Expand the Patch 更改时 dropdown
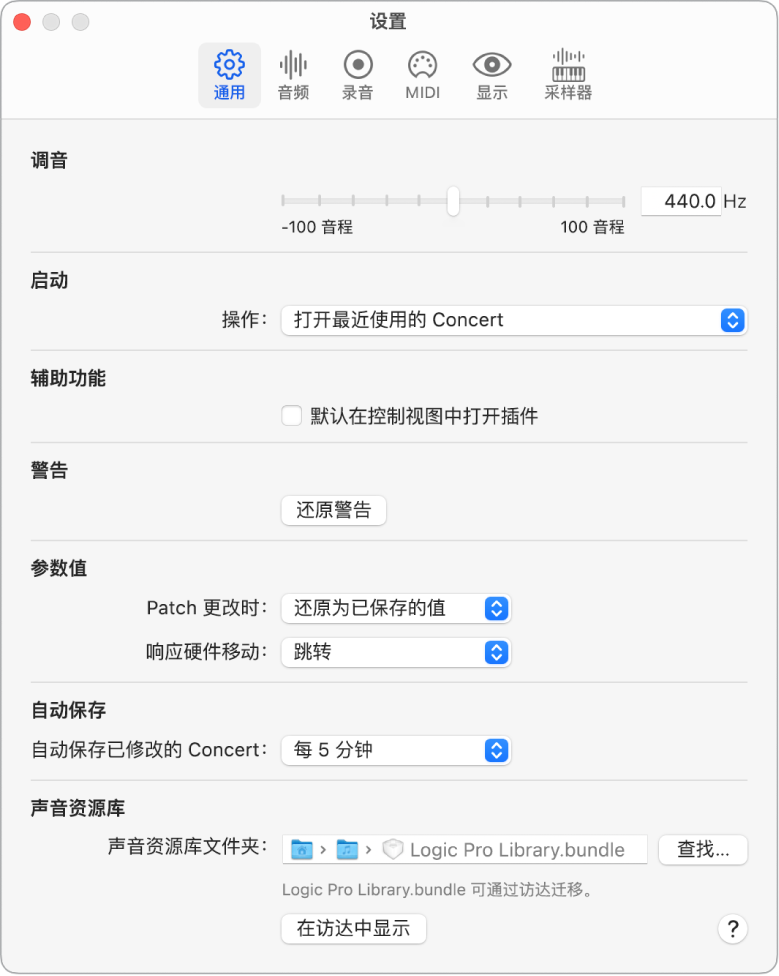The width and height of the screenshot is (779, 976). [x=396, y=608]
